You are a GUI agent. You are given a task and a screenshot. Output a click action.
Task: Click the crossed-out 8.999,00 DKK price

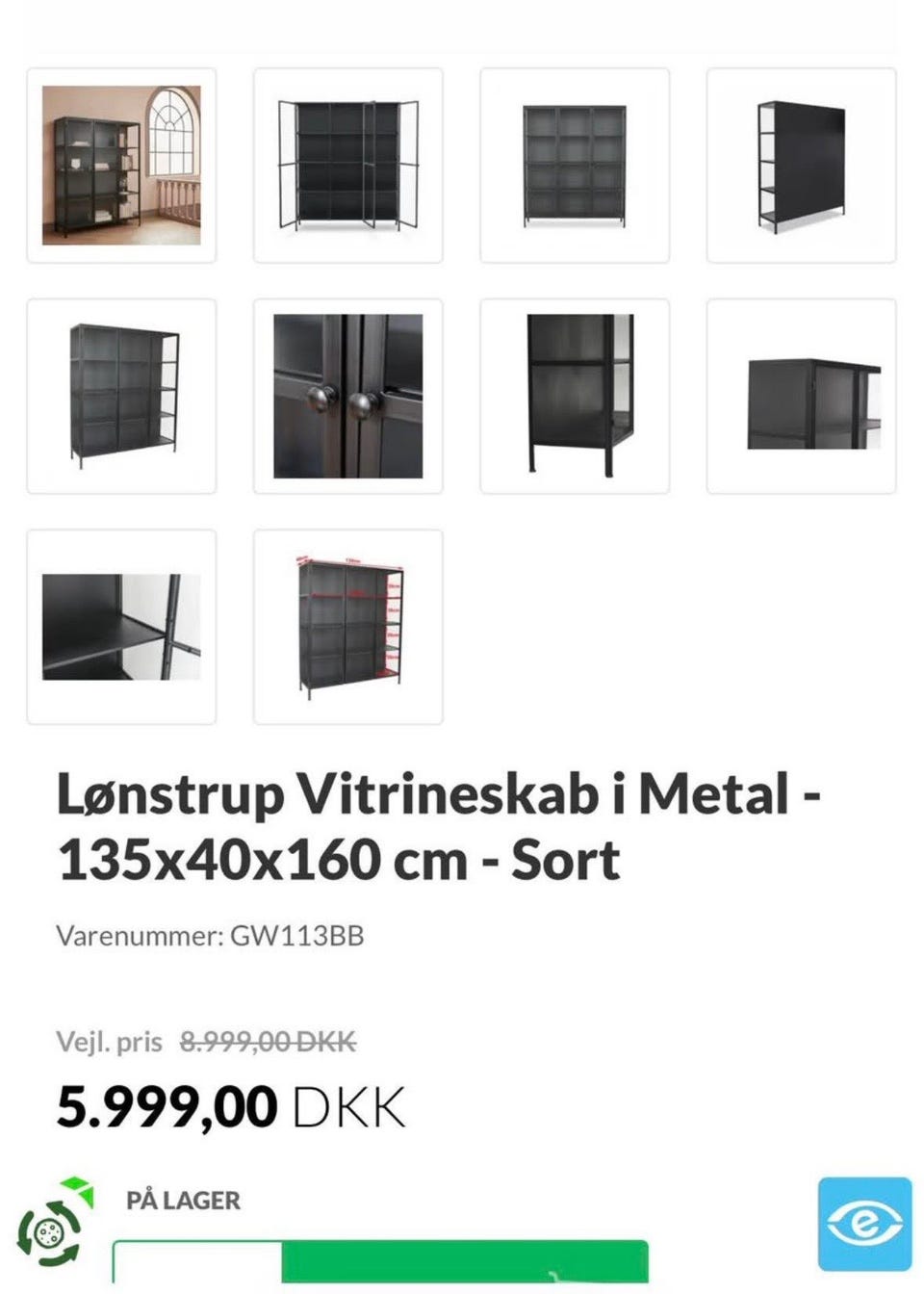pyautogui.click(x=268, y=1040)
